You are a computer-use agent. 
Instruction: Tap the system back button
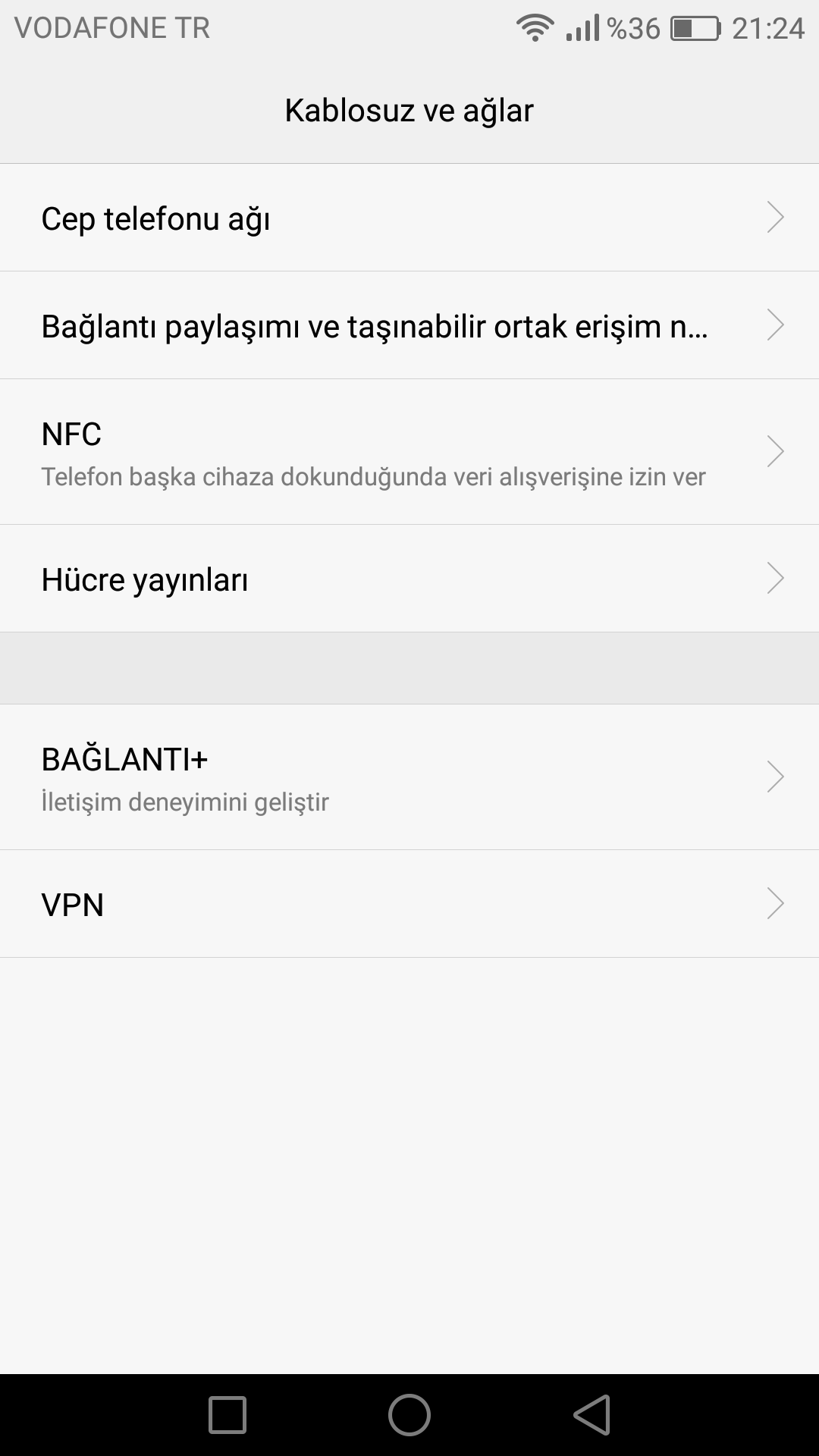pos(592,1415)
